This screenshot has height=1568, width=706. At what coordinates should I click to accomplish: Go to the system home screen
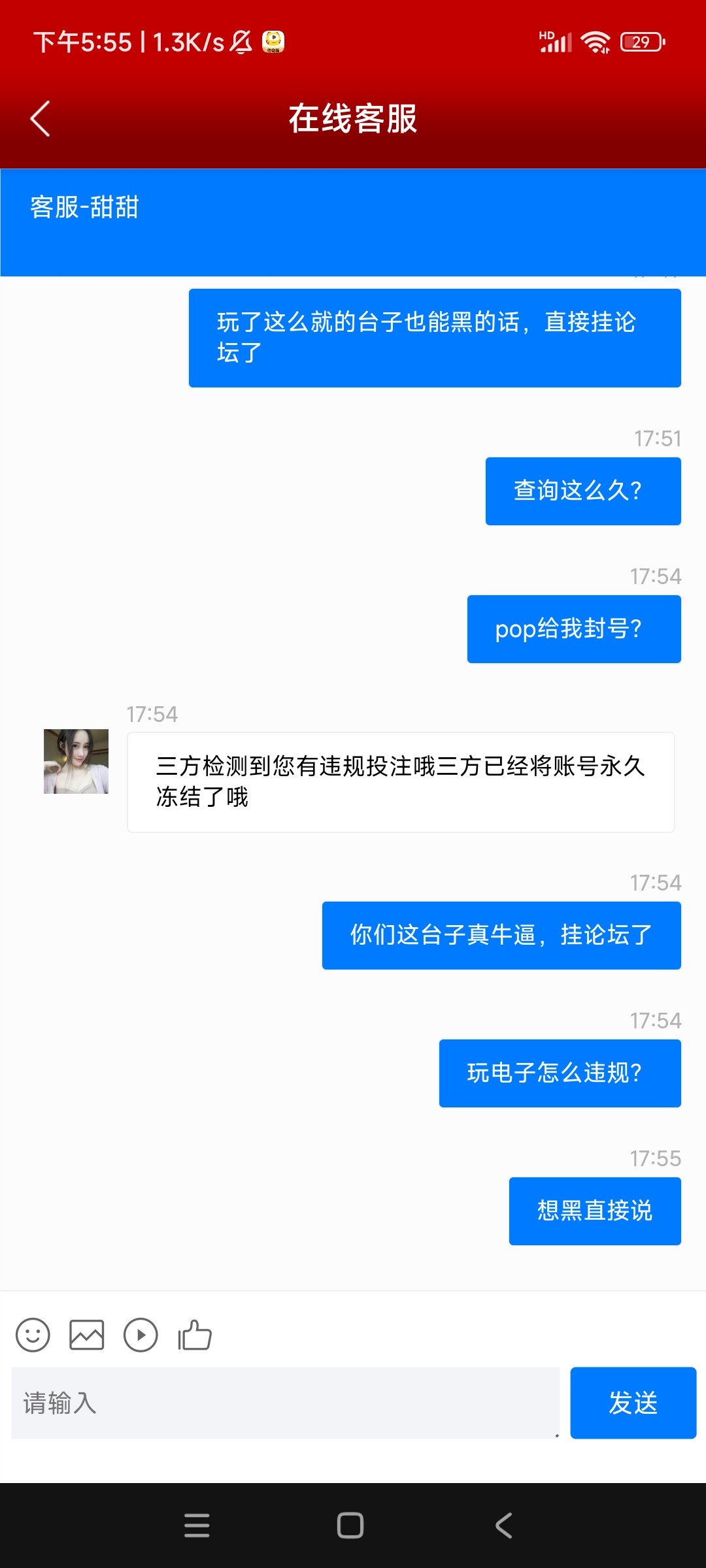[x=350, y=1526]
